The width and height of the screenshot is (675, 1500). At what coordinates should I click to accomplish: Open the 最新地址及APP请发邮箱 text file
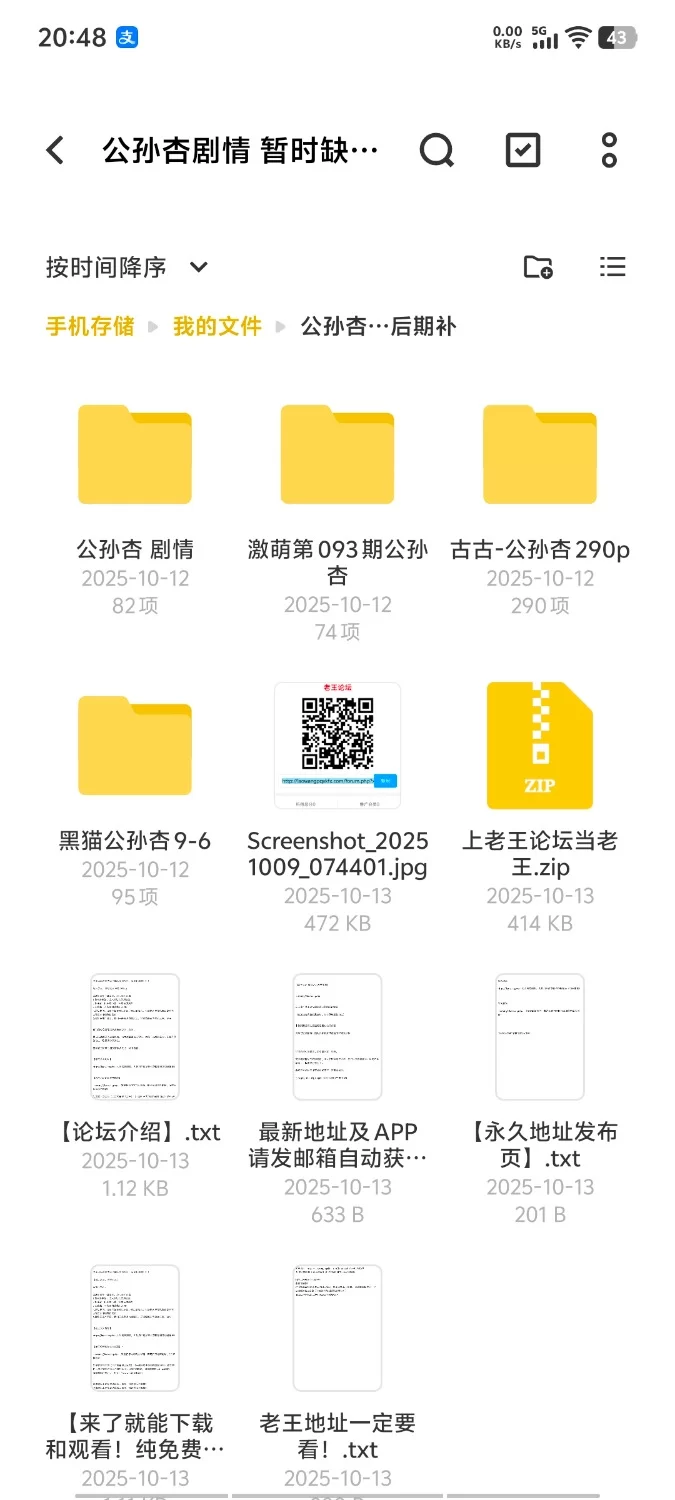338,1037
